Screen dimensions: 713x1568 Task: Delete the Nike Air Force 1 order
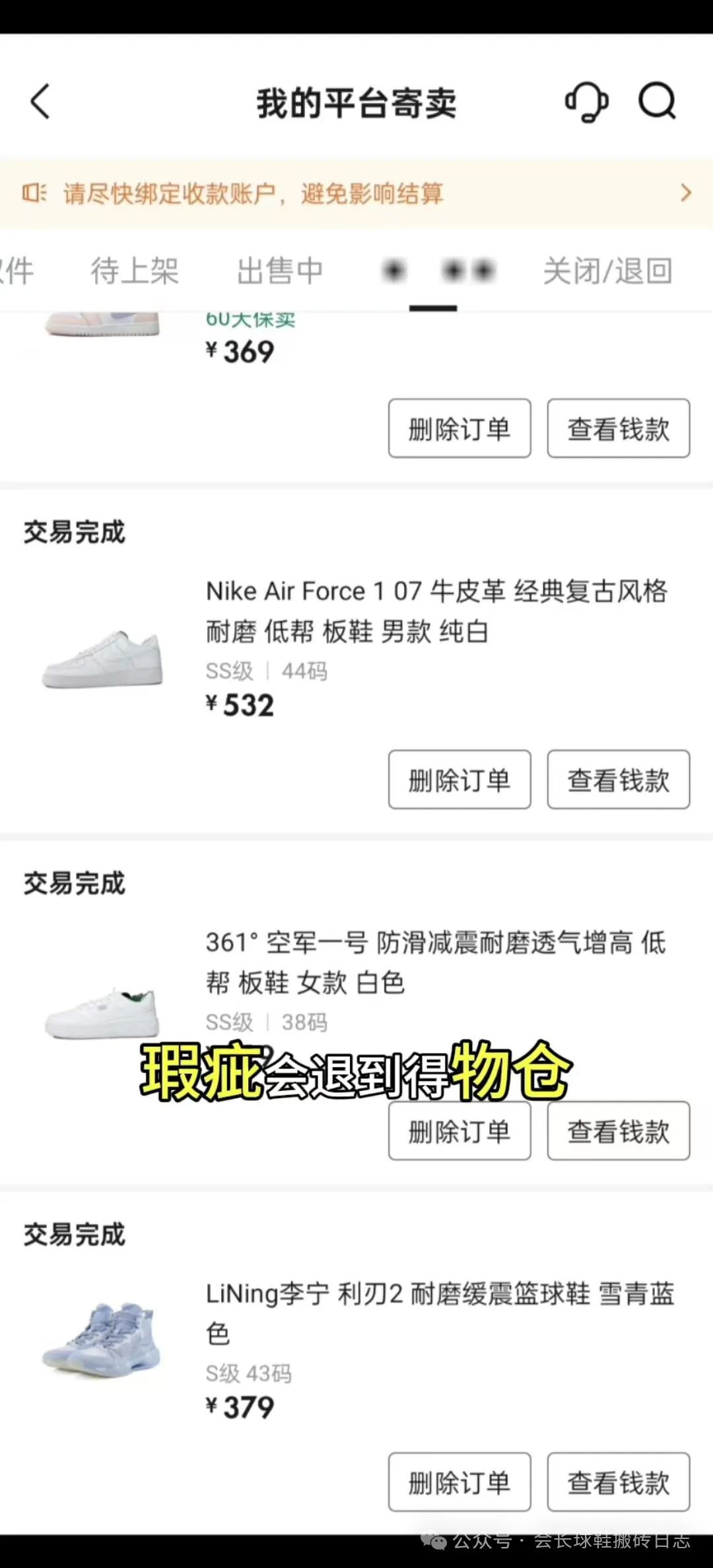[459, 779]
